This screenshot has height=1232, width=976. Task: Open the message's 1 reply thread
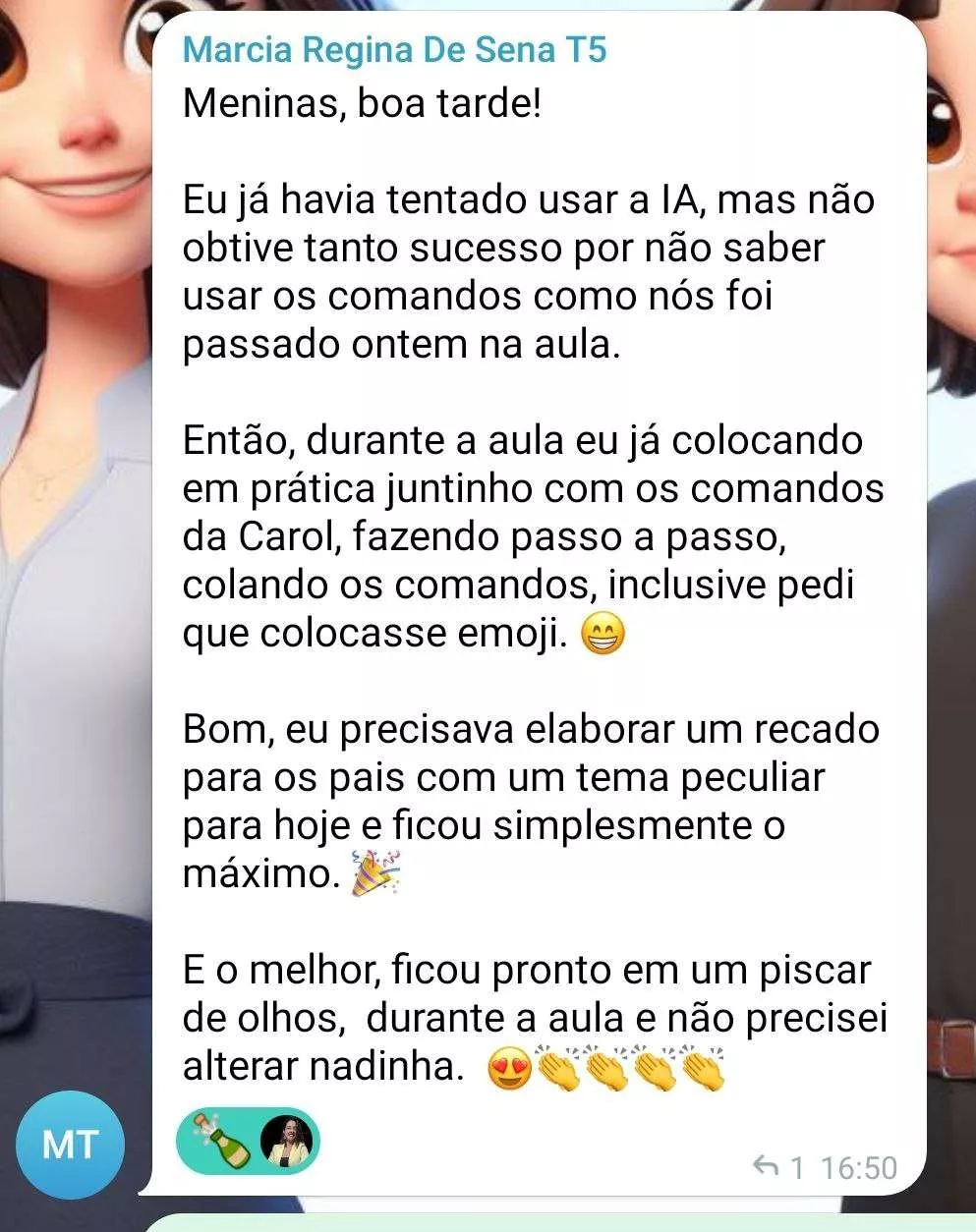[x=778, y=1167]
